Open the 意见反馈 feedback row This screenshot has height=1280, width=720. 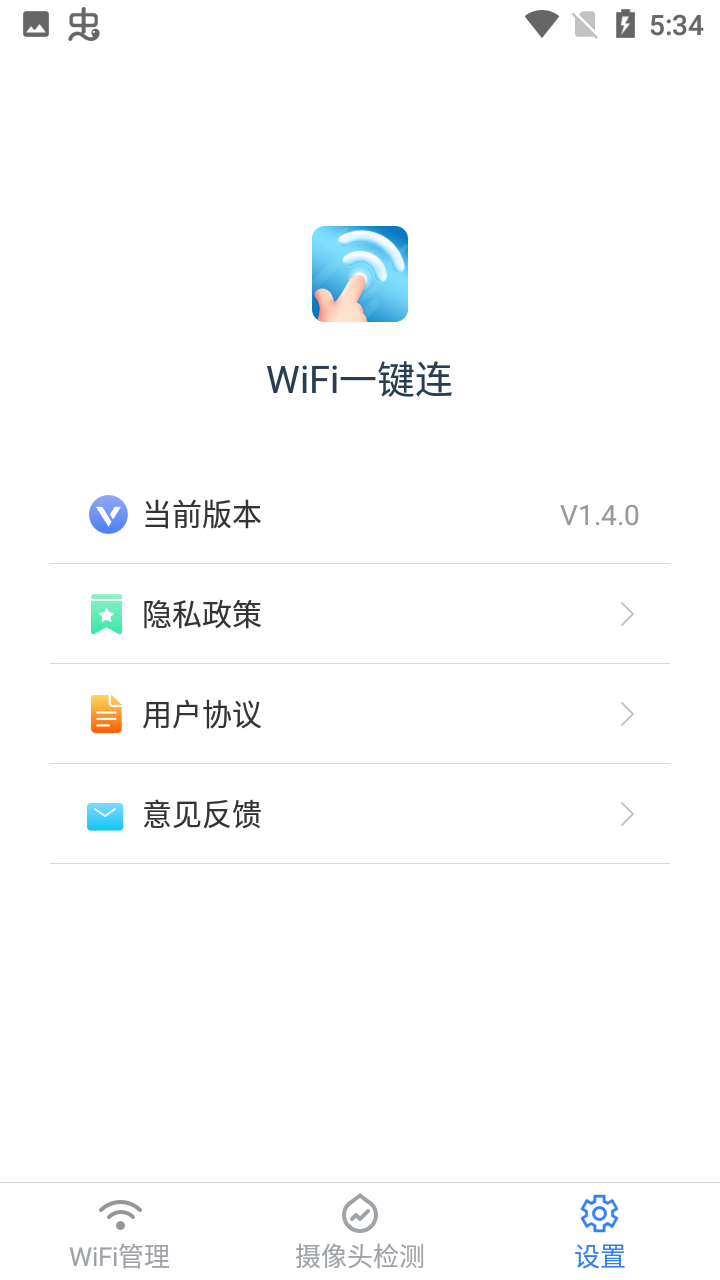tap(360, 814)
